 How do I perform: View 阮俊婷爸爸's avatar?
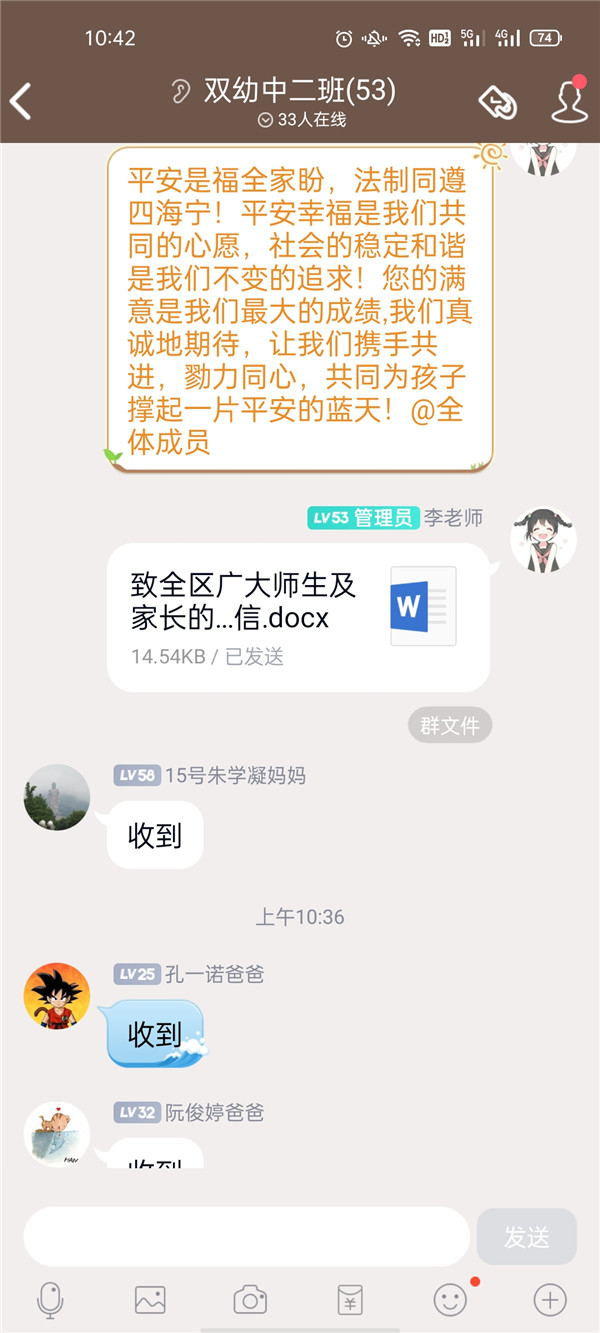coord(57,1134)
